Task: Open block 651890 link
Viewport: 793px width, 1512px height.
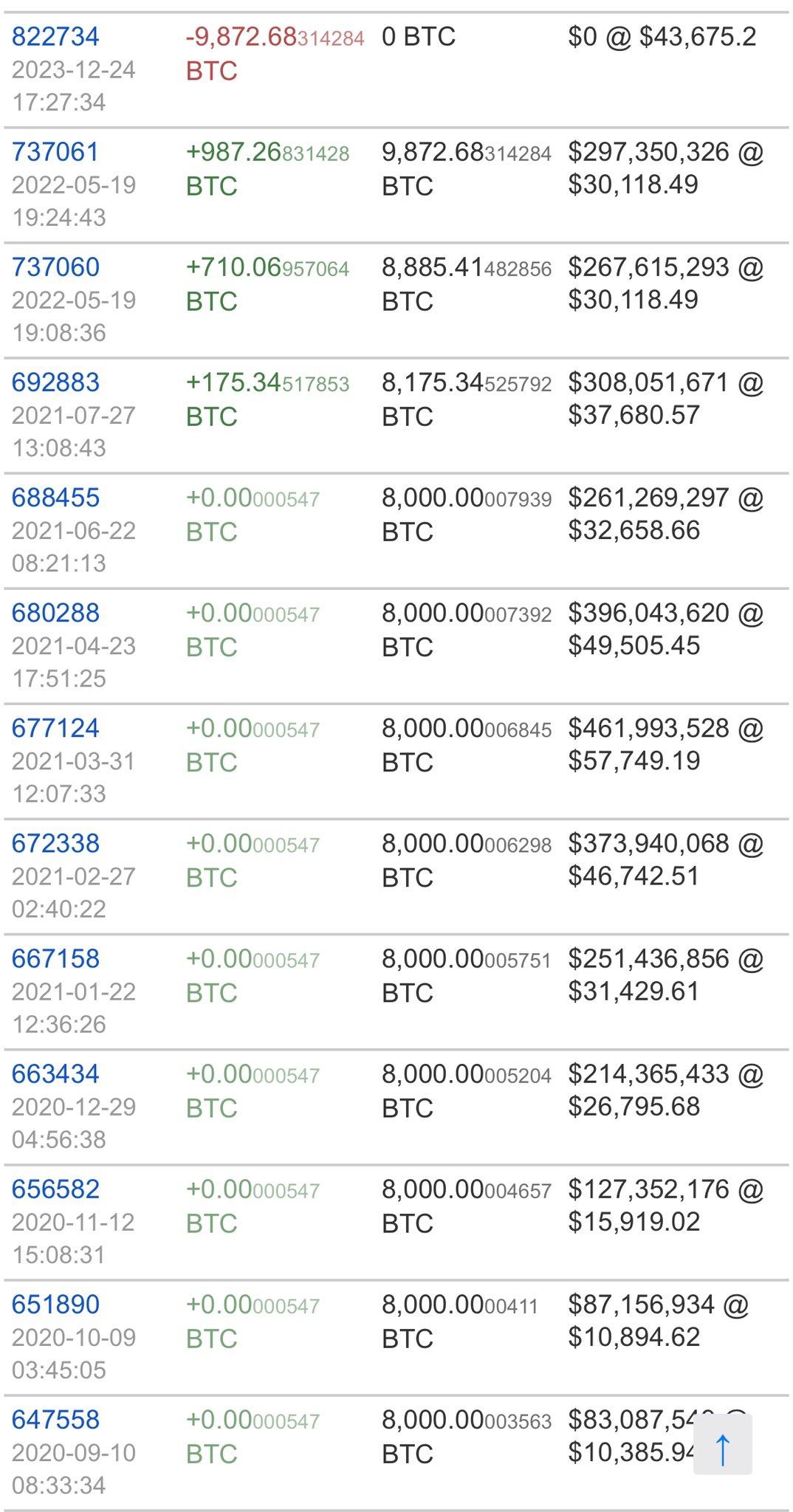Action: 55,1304
